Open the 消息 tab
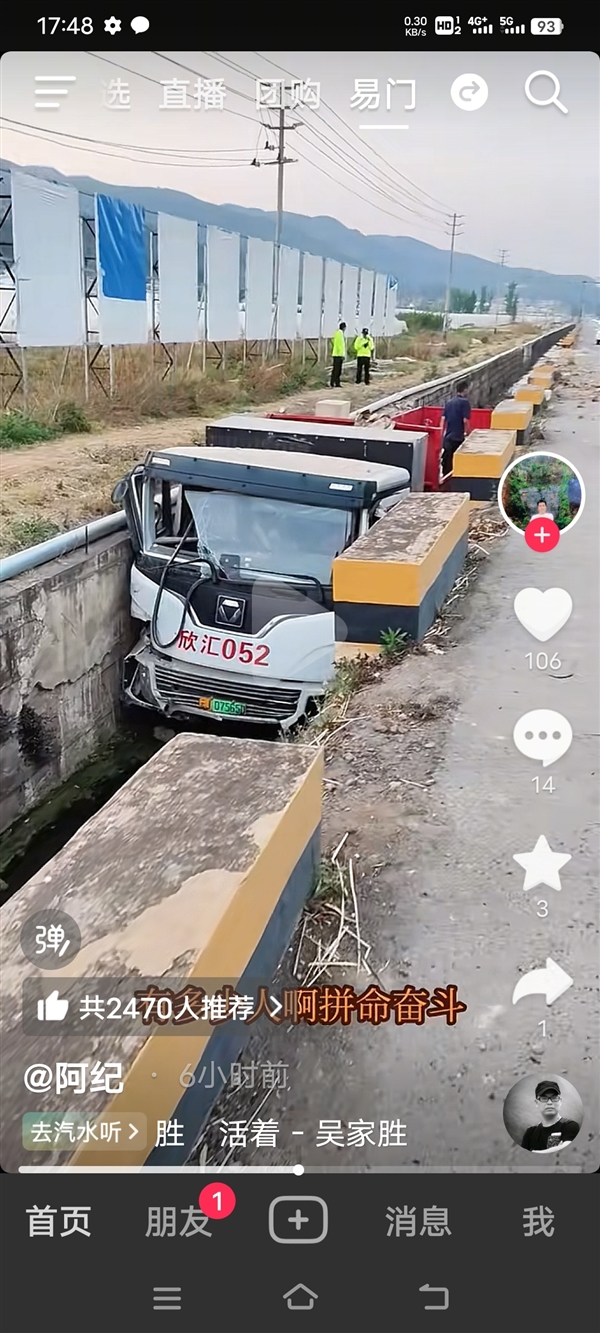 [418, 1221]
